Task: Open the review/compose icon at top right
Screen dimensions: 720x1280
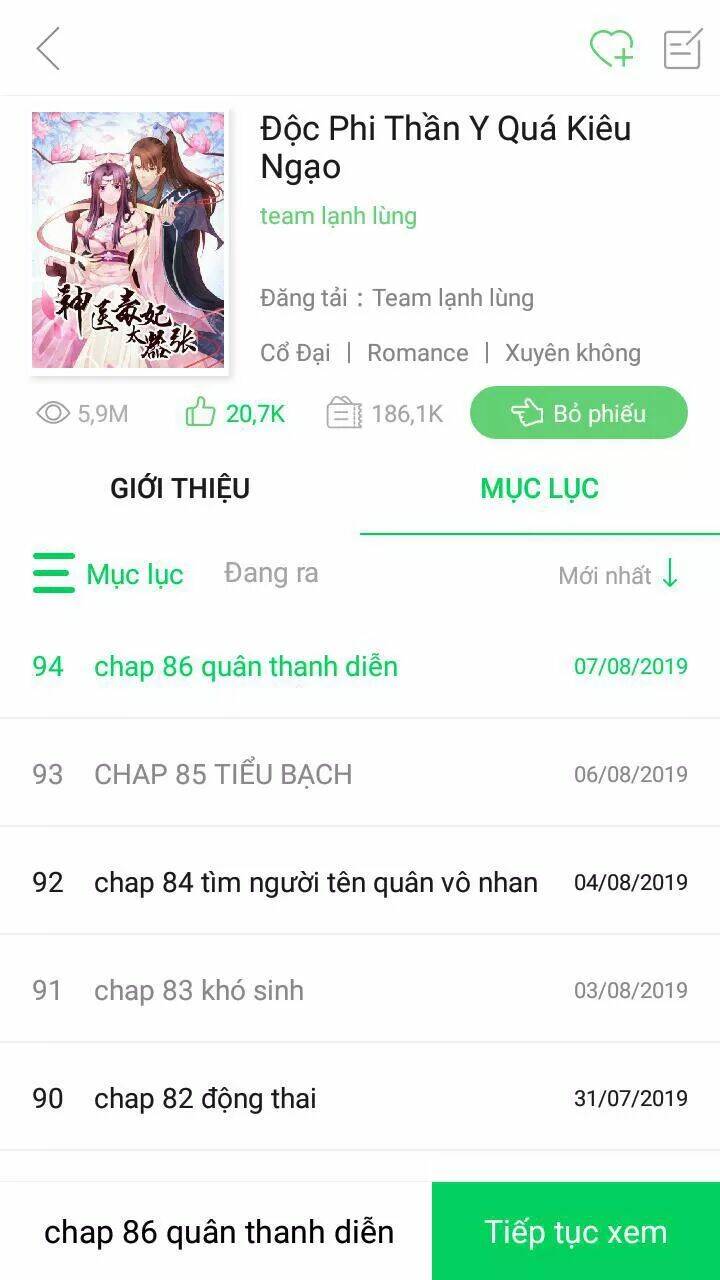Action: pos(681,50)
